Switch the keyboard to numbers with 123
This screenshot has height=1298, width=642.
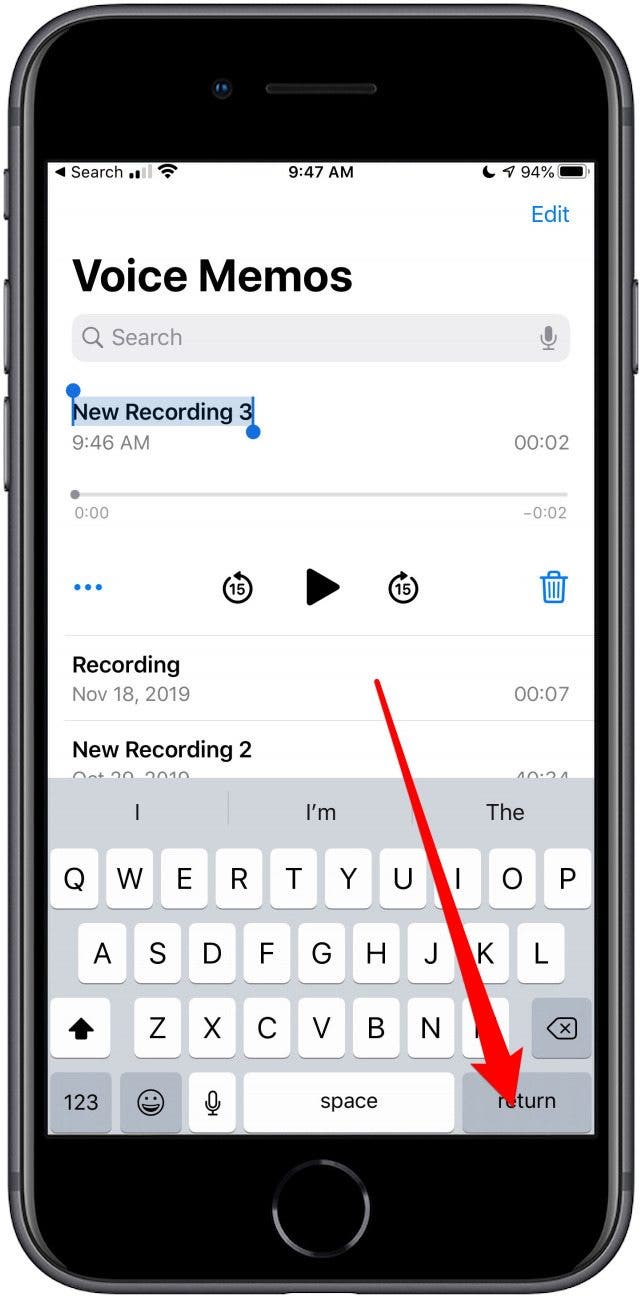[x=81, y=1102]
